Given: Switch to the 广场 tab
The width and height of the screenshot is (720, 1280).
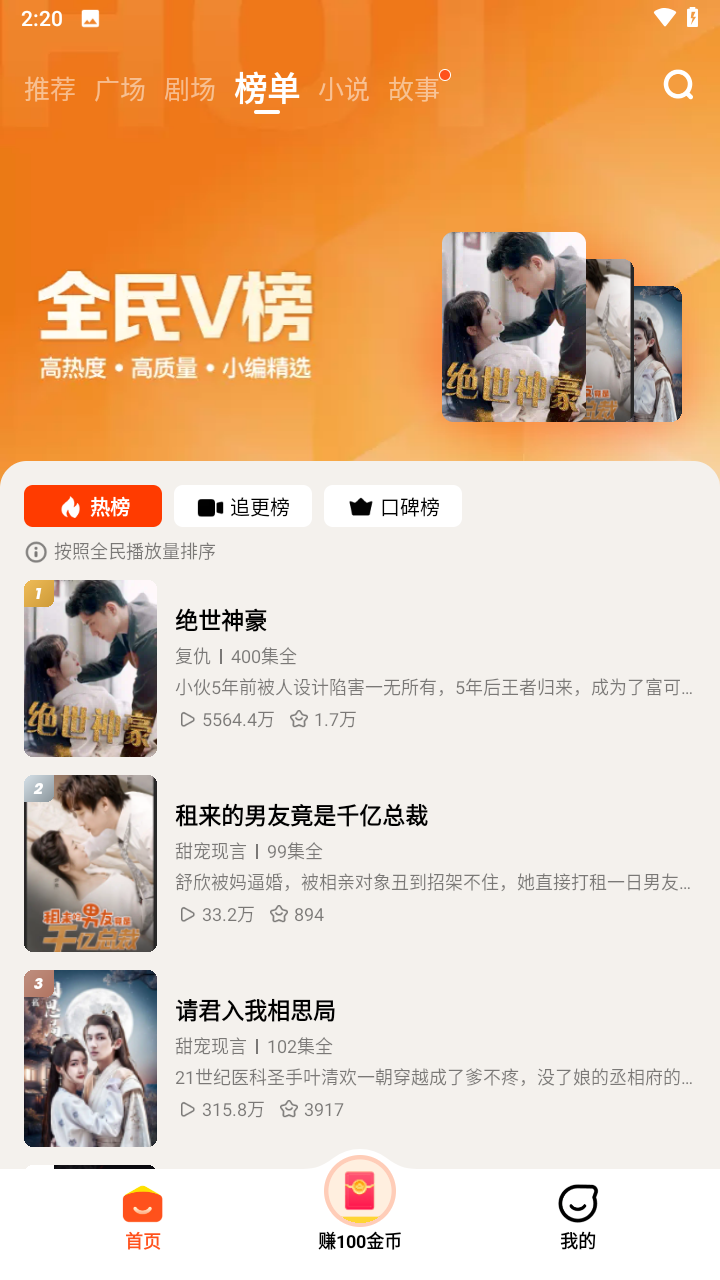Looking at the screenshot, I should 120,89.
